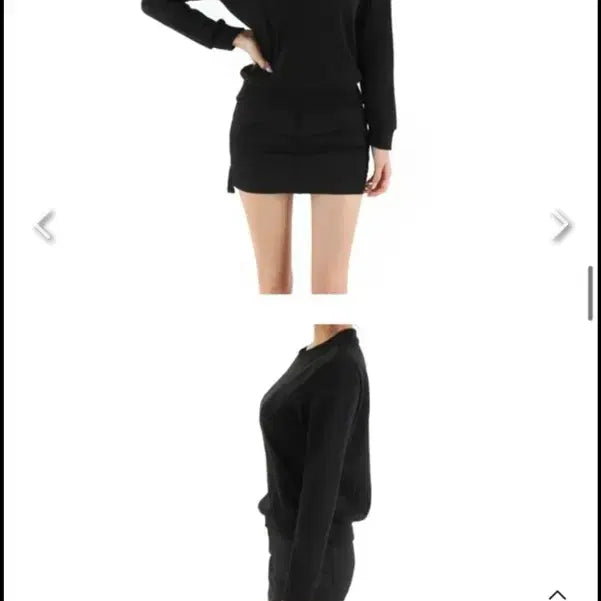Show the next product image
The image size is (601, 601).
coord(562,226)
